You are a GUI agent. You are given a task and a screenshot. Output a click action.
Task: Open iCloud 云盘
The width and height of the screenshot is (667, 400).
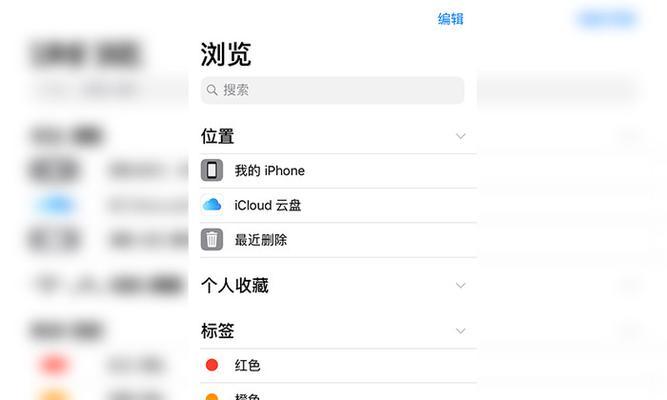pyautogui.click(x=266, y=205)
